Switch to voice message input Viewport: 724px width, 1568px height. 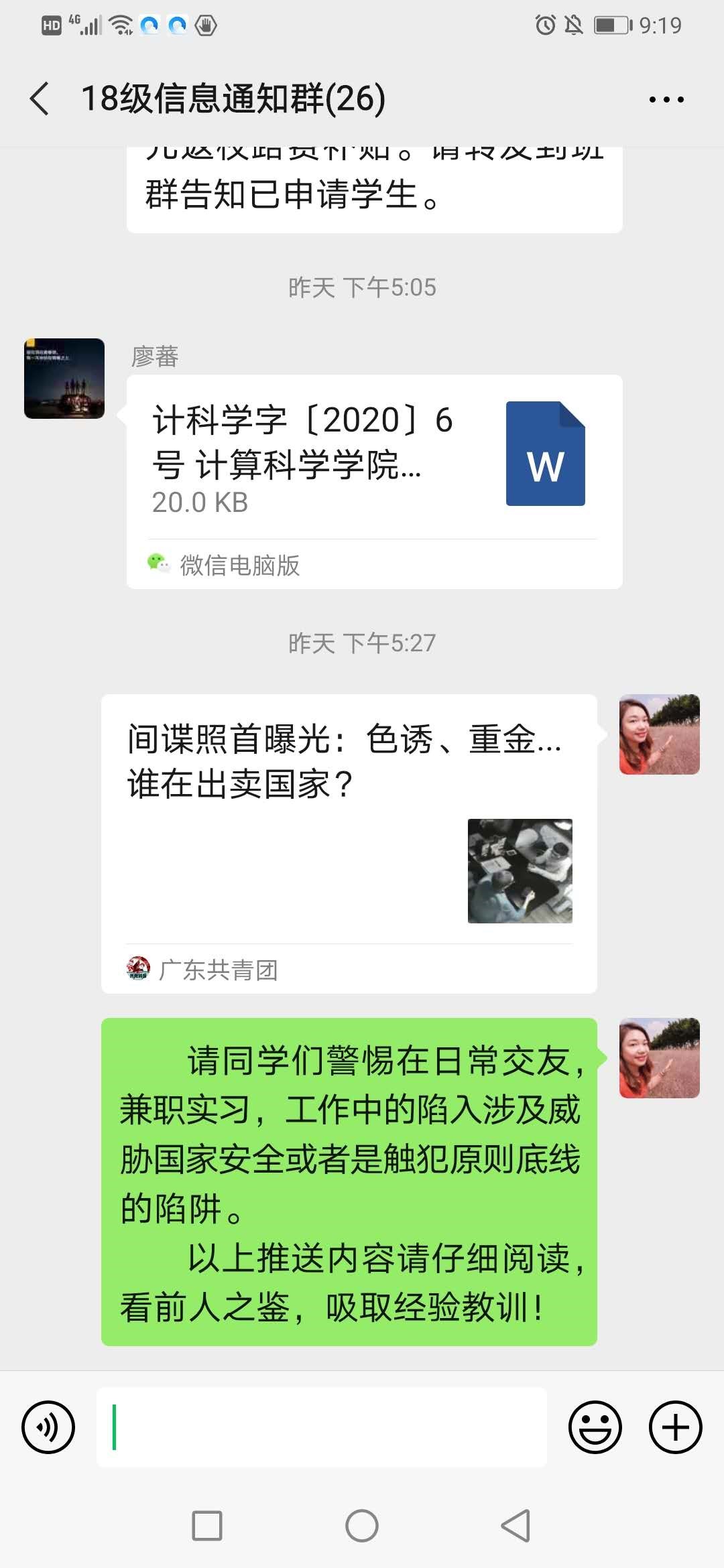(x=48, y=1427)
